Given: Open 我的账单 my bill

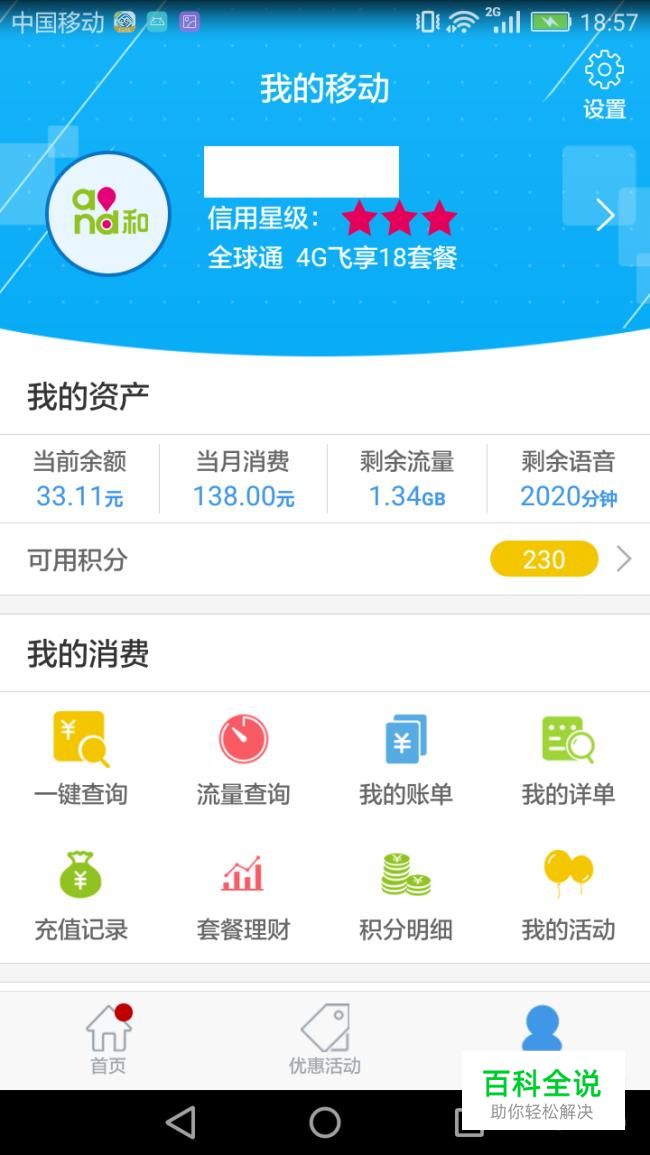Looking at the screenshot, I should click(406, 758).
